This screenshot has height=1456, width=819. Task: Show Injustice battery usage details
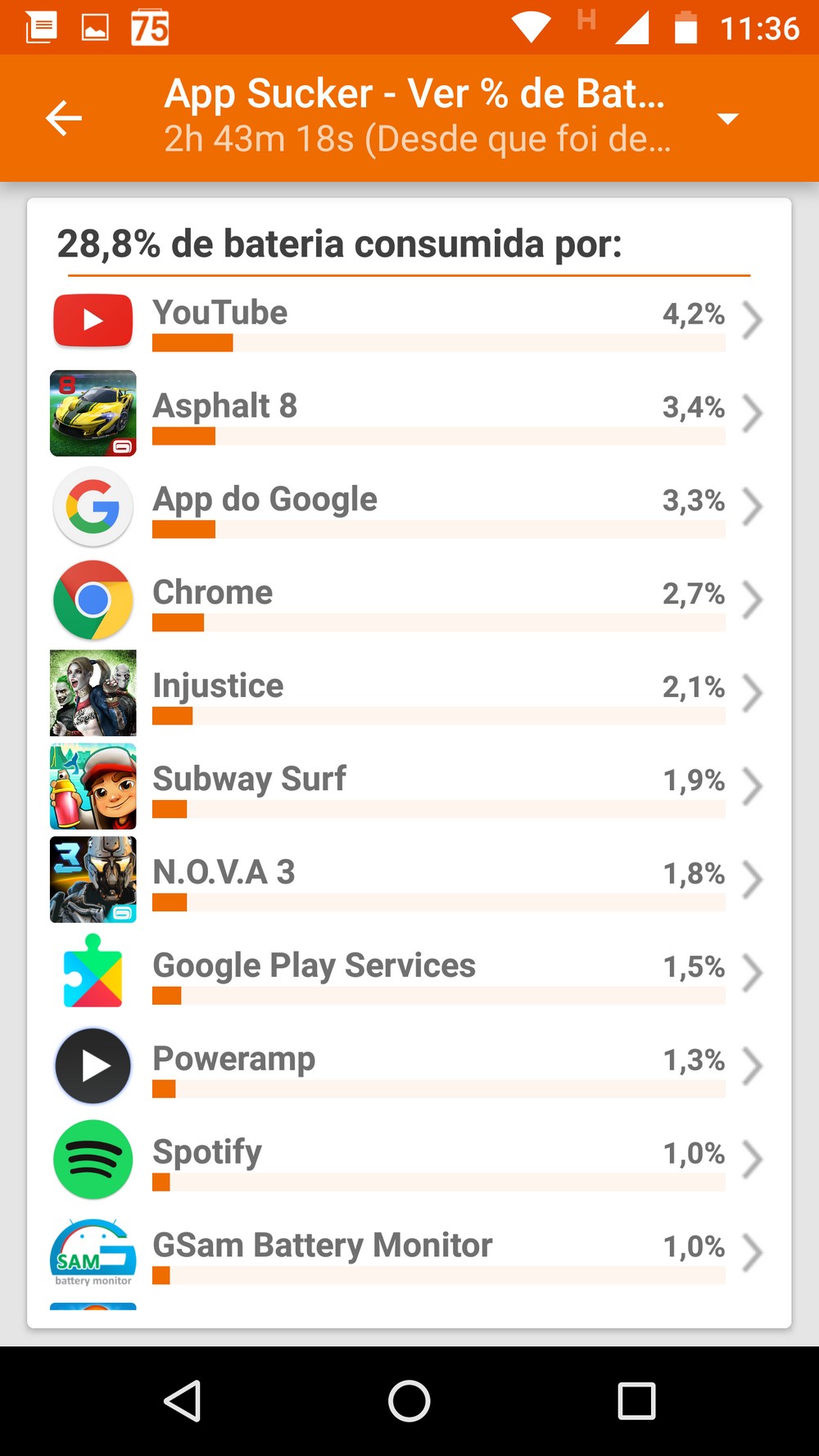pyautogui.click(x=409, y=694)
